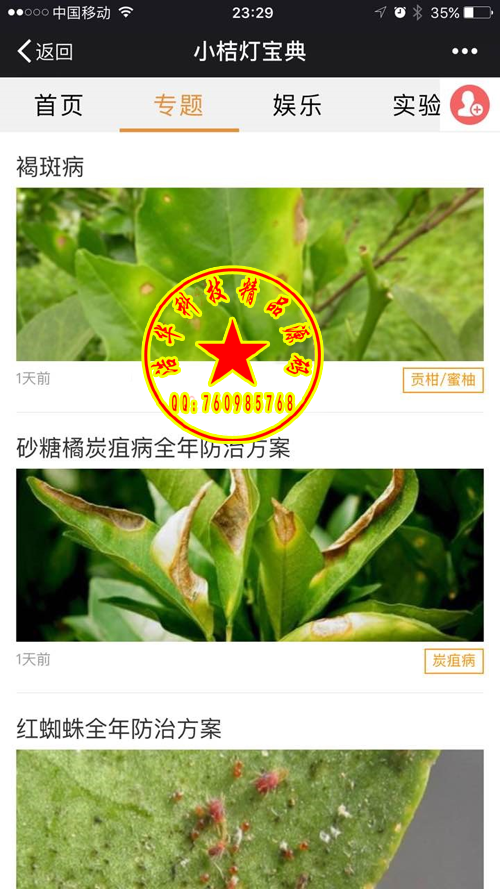Select the 专题 tab
The image size is (500, 889).
[x=179, y=105]
